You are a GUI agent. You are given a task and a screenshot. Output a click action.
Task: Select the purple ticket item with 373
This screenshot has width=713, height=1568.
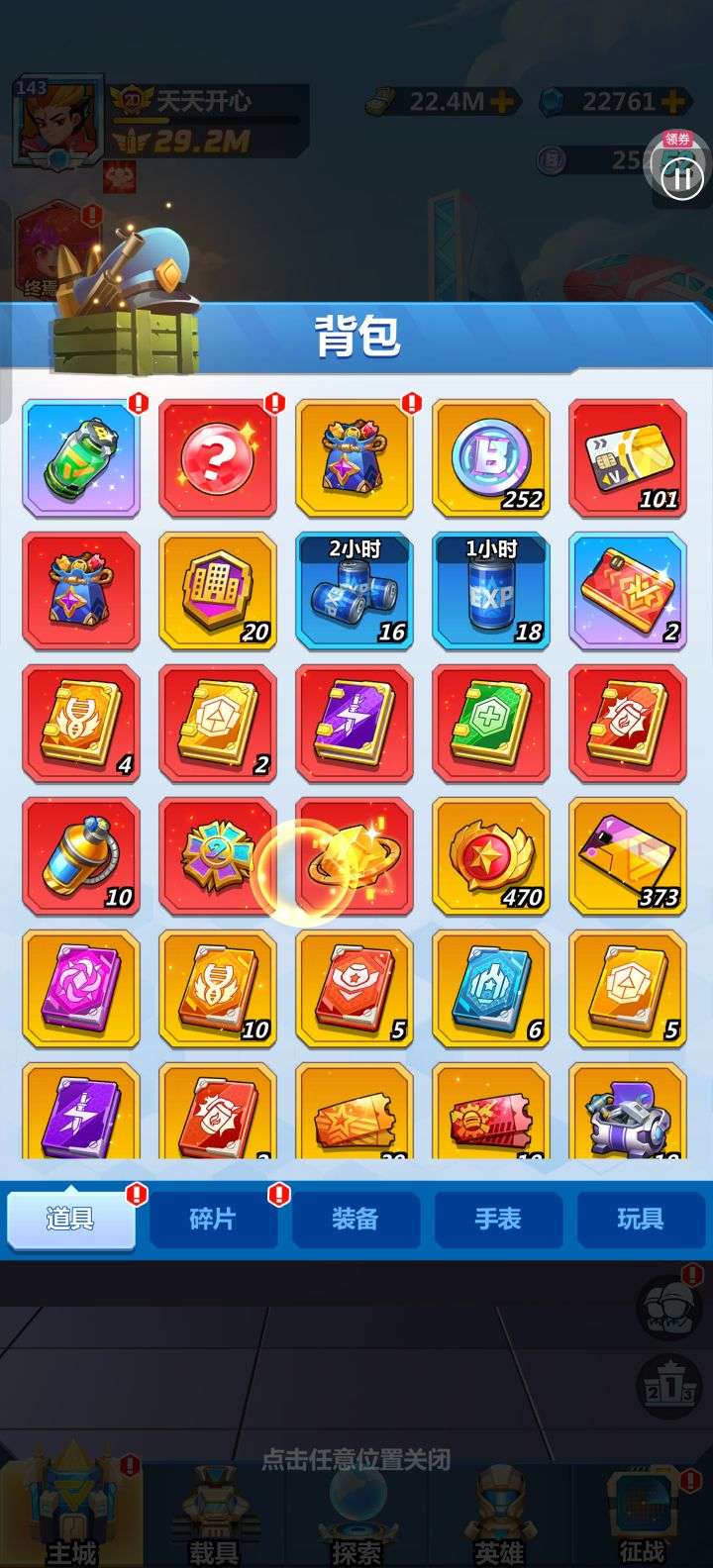pyautogui.click(x=628, y=856)
